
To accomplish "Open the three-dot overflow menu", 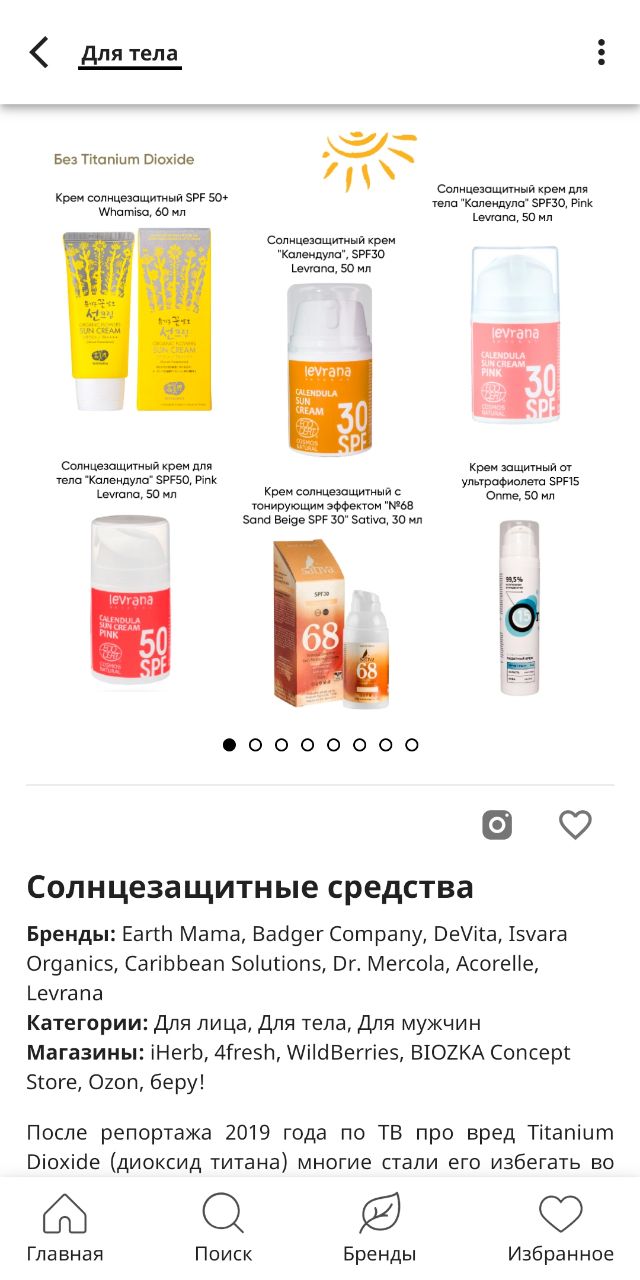I will click(x=601, y=52).
